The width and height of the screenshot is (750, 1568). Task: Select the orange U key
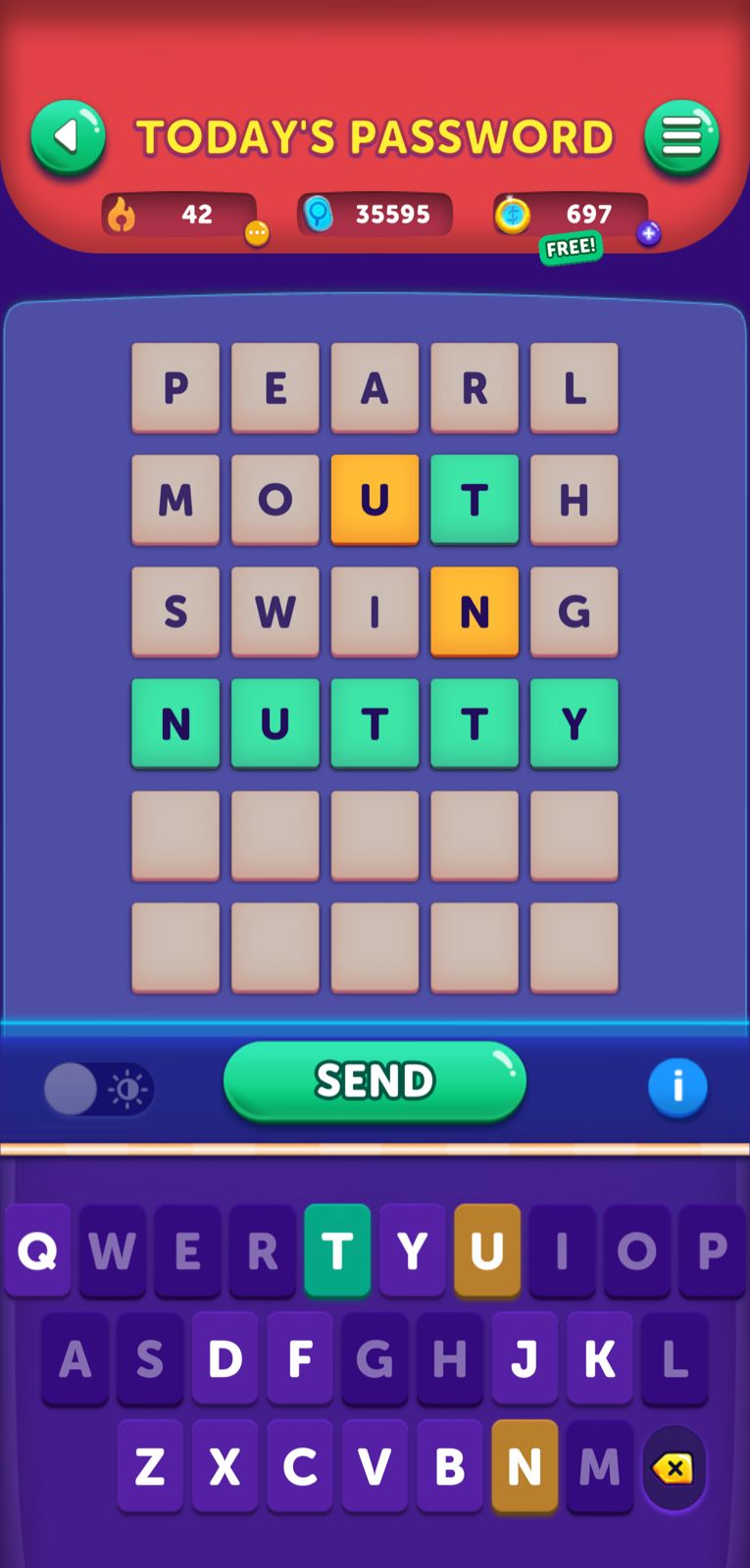[487, 1251]
